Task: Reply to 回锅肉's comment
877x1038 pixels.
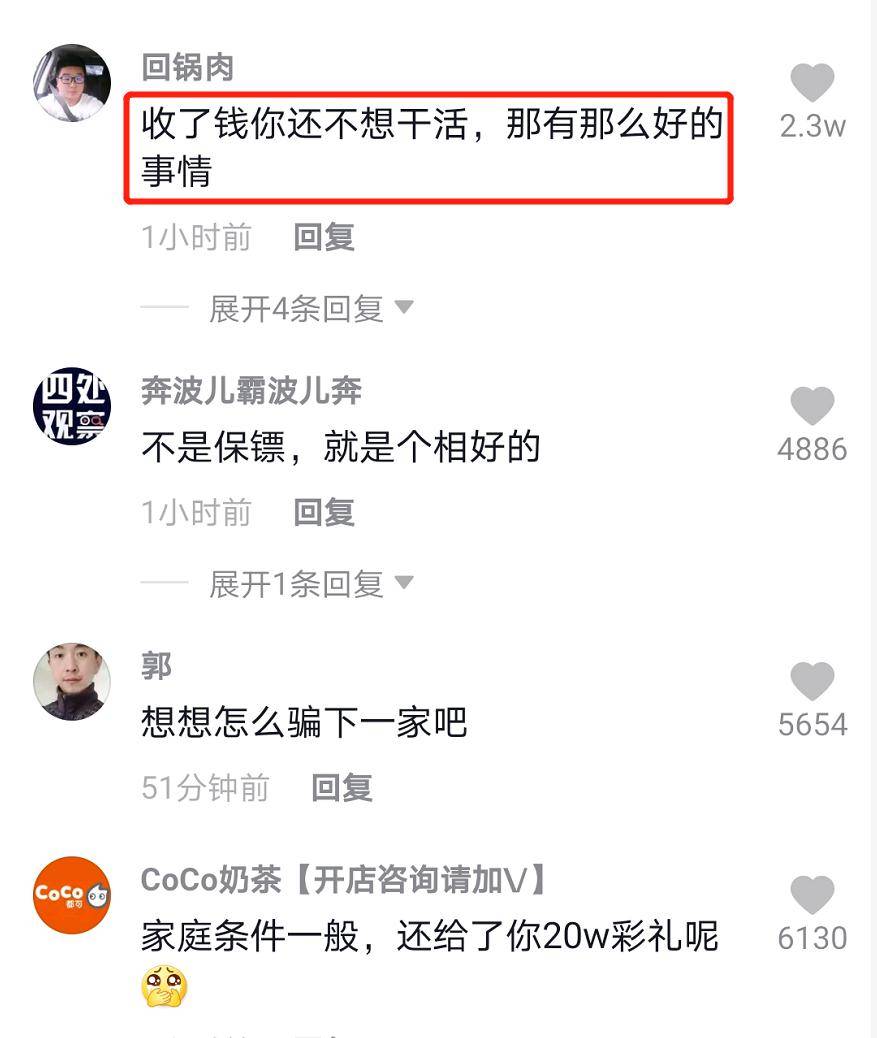Action: (324, 237)
